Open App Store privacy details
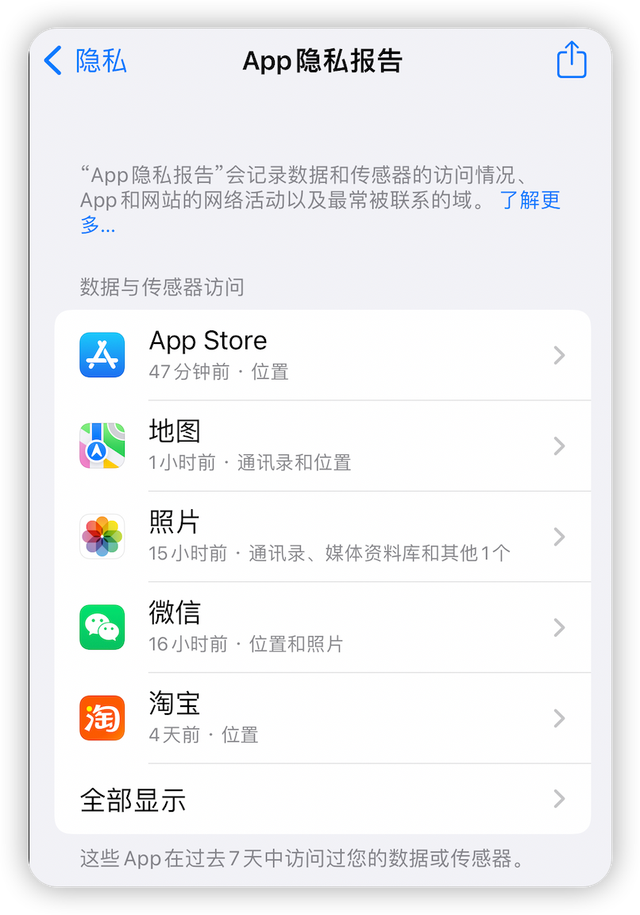 [x=322, y=355]
